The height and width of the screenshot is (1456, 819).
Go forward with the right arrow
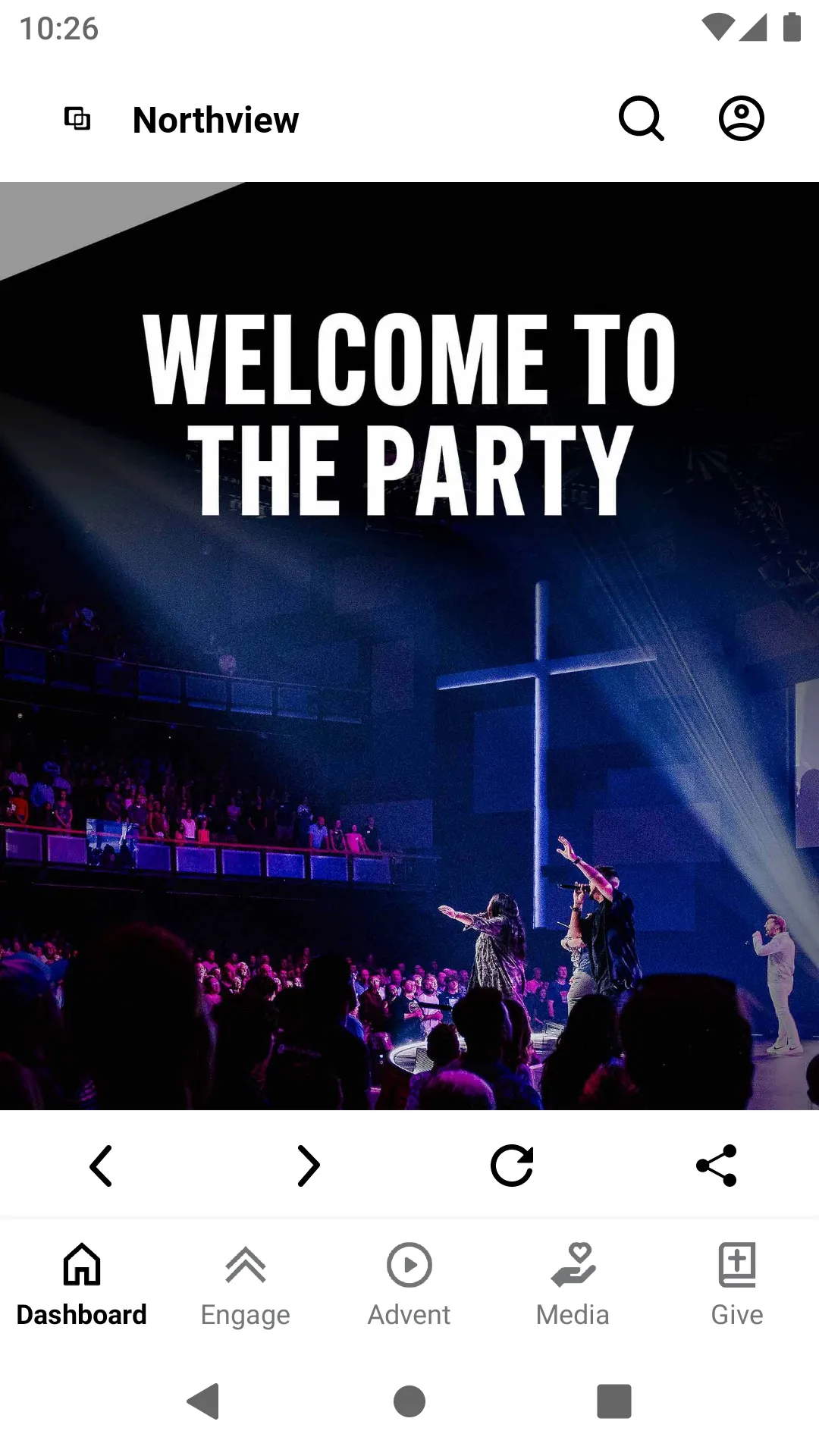[x=309, y=1166]
